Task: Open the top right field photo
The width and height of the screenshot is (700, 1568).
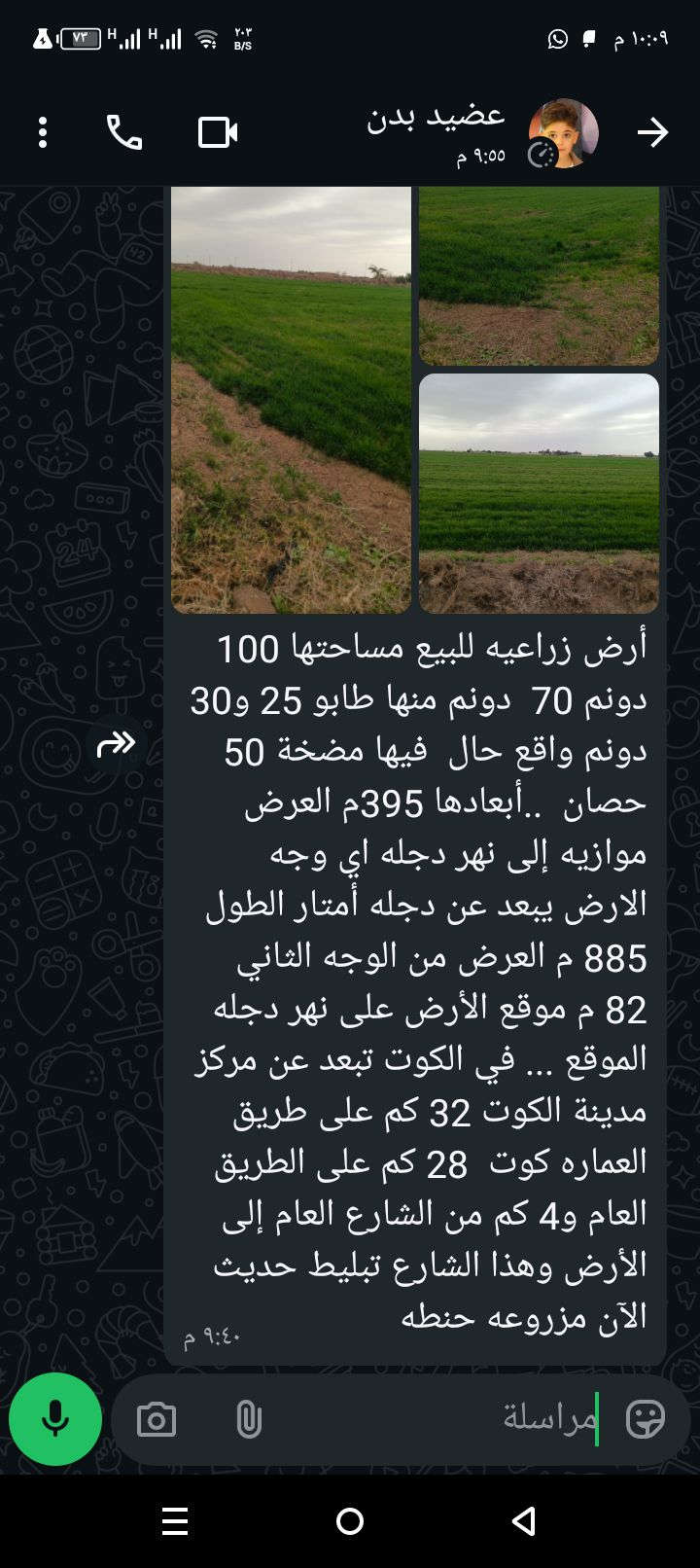Action: click(539, 276)
